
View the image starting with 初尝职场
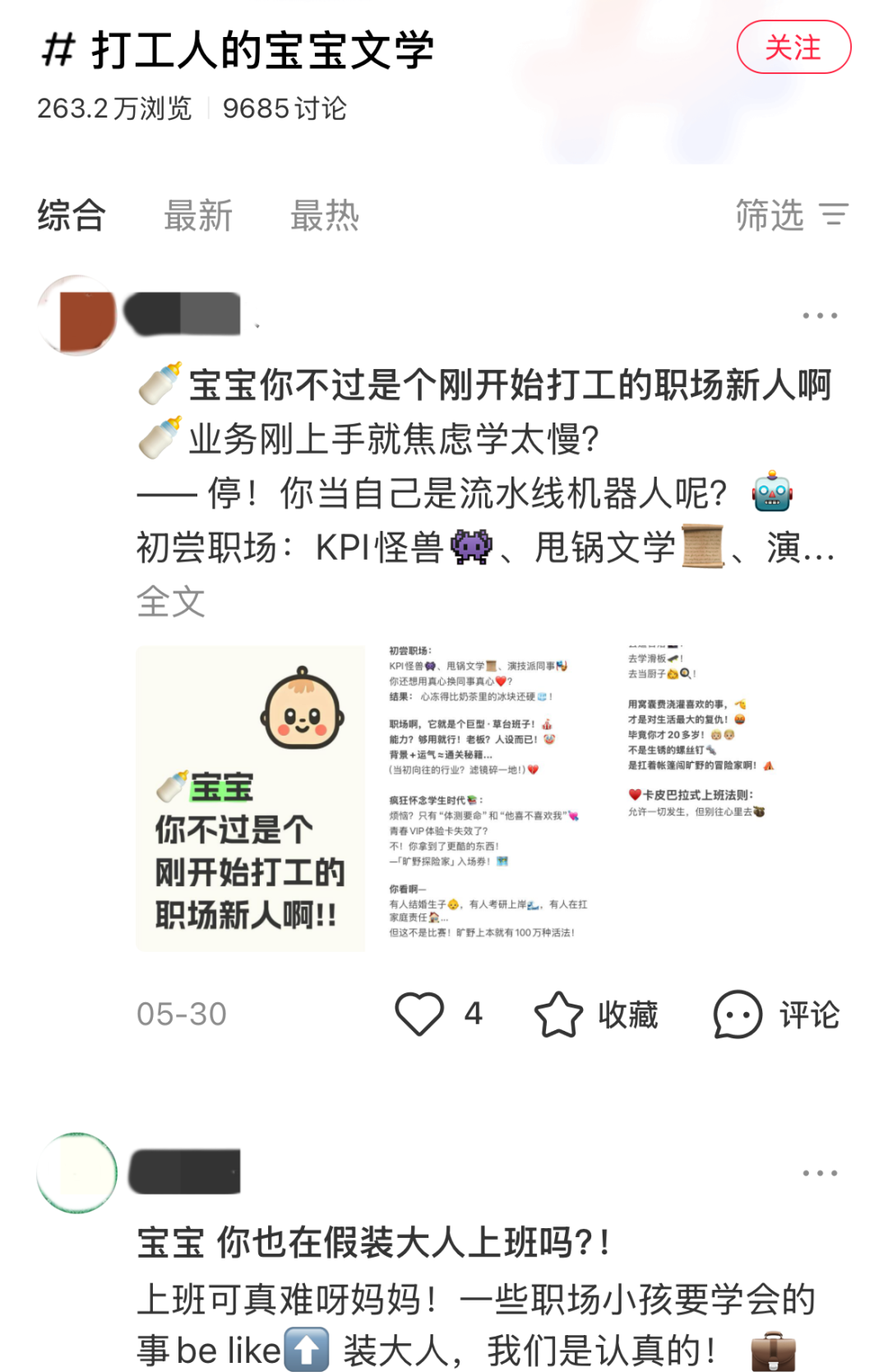[489, 798]
